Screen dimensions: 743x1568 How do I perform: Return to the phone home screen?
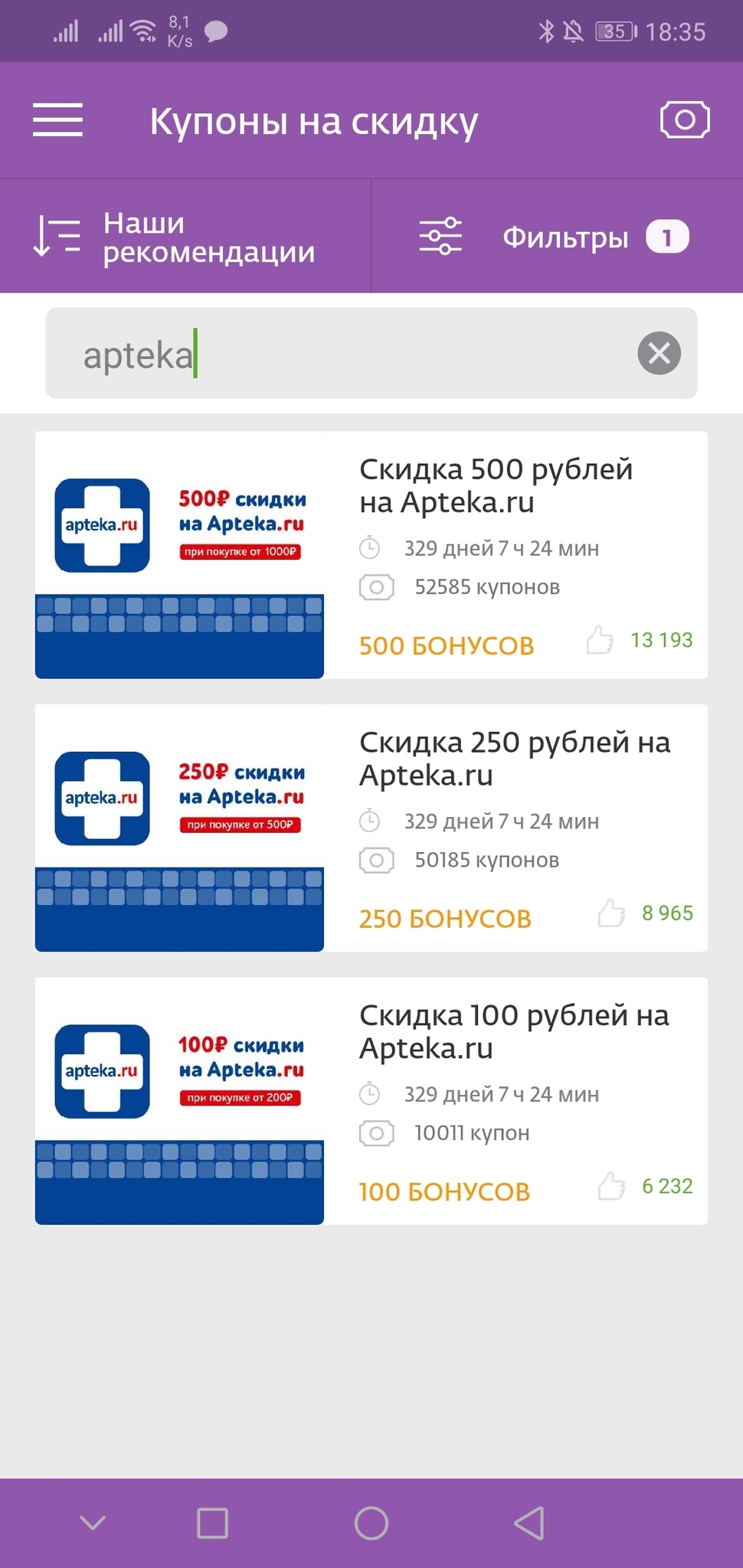click(x=371, y=1523)
